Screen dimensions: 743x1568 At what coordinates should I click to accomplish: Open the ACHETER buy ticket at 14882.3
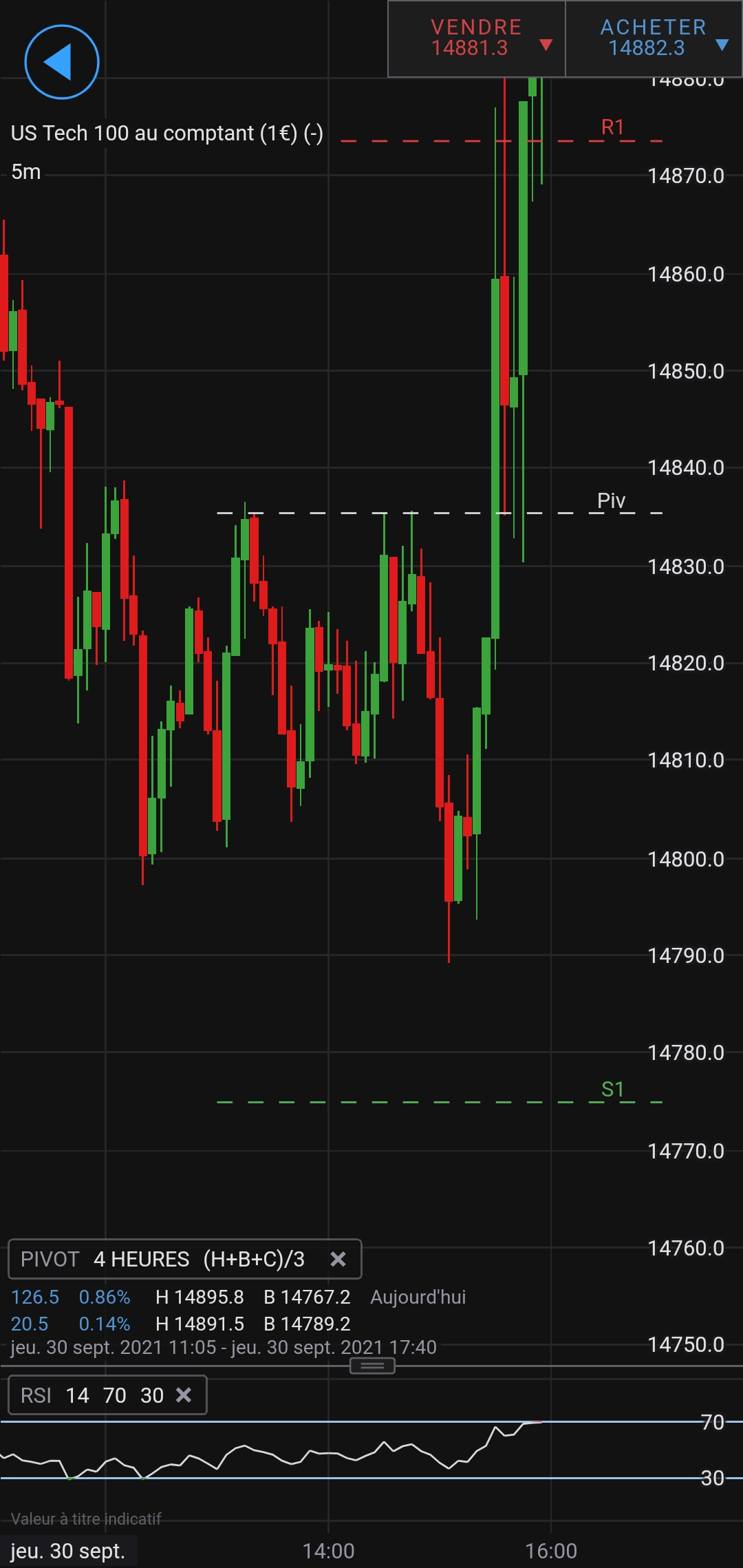(x=654, y=39)
